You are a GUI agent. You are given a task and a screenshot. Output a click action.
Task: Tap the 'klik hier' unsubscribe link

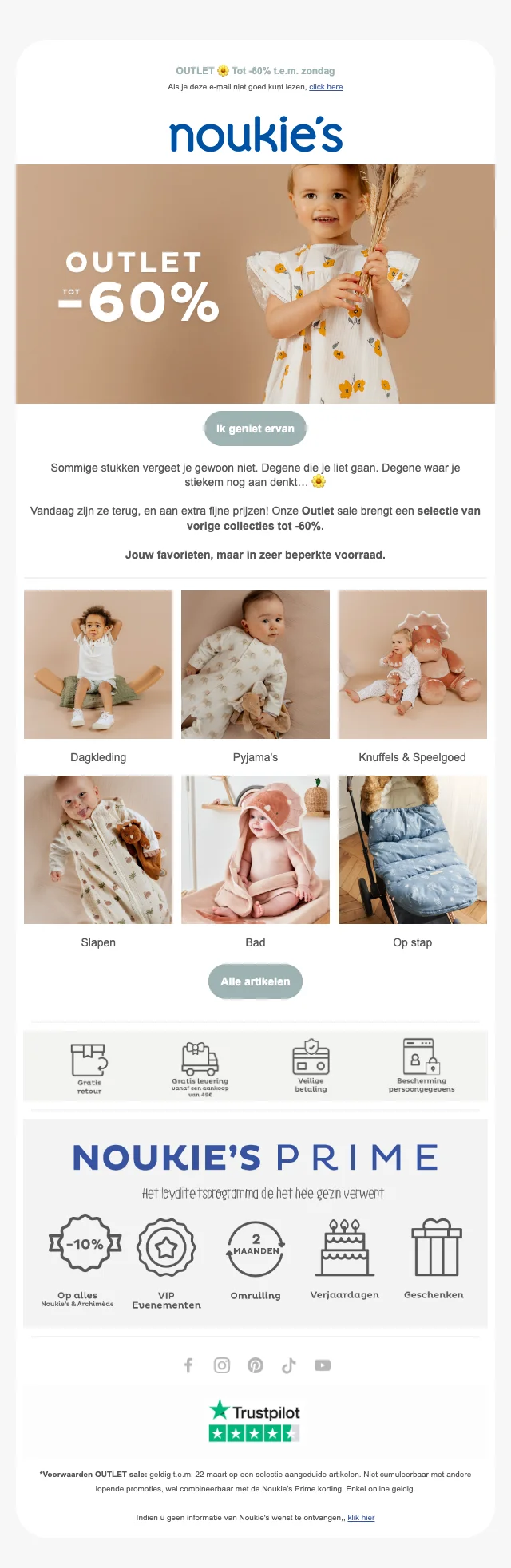coord(361,1518)
